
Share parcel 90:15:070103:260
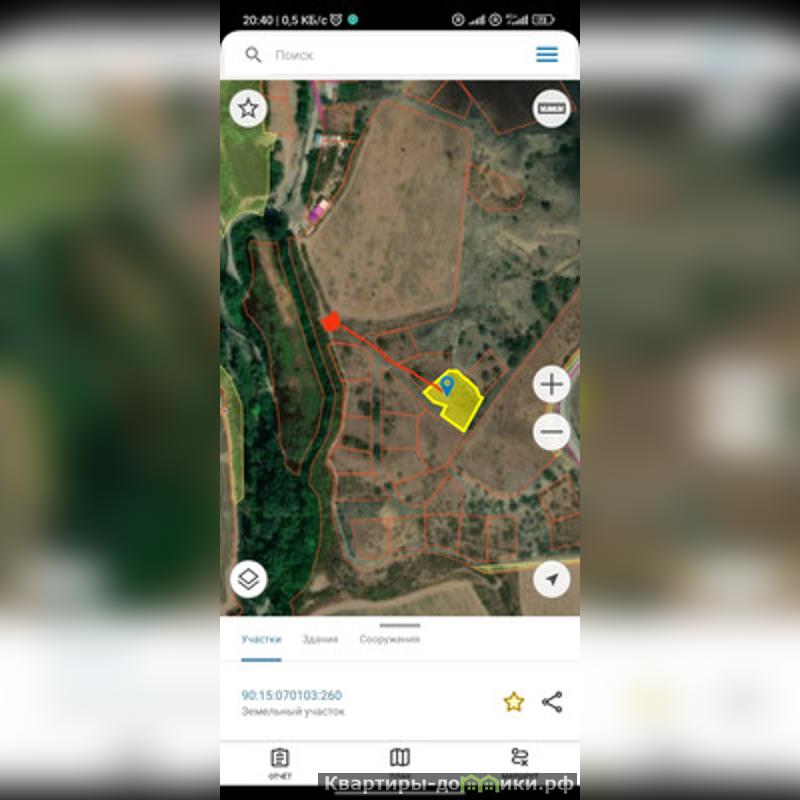pyautogui.click(x=552, y=702)
